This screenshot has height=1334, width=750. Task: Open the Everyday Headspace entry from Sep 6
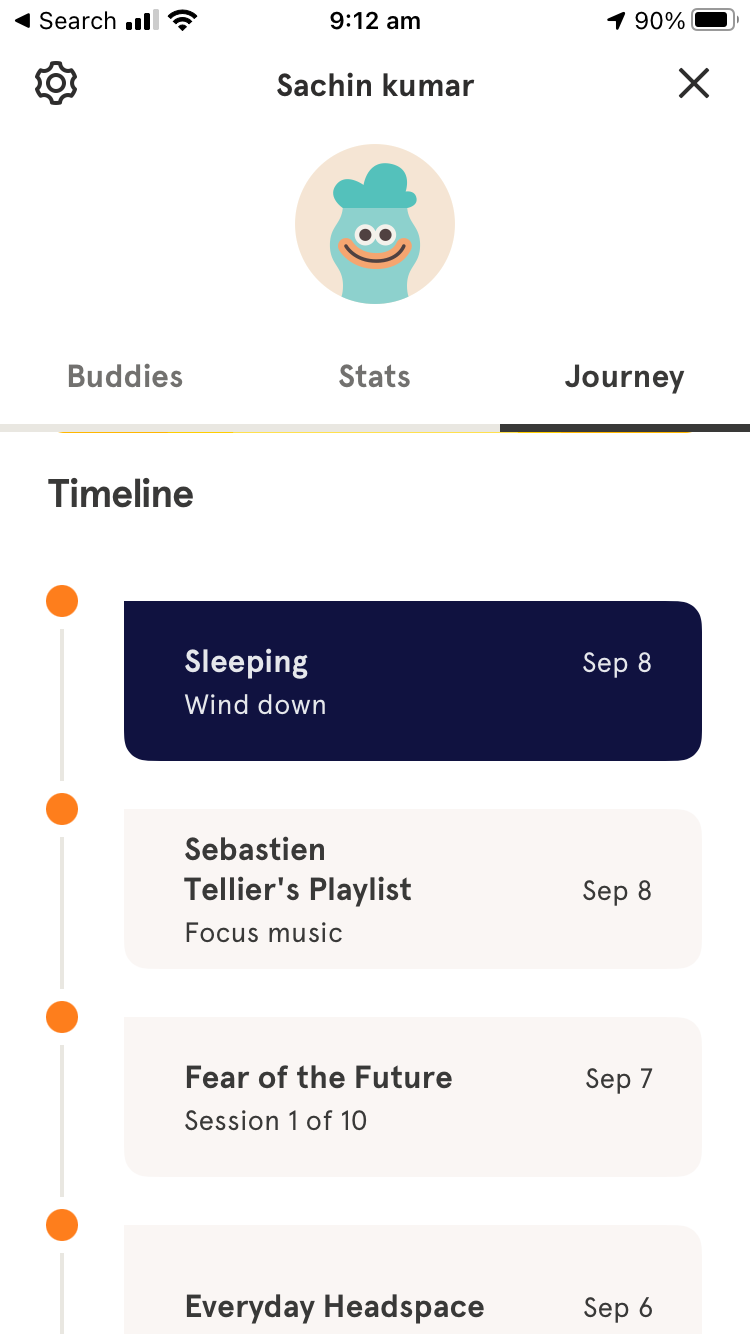point(412,1290)
